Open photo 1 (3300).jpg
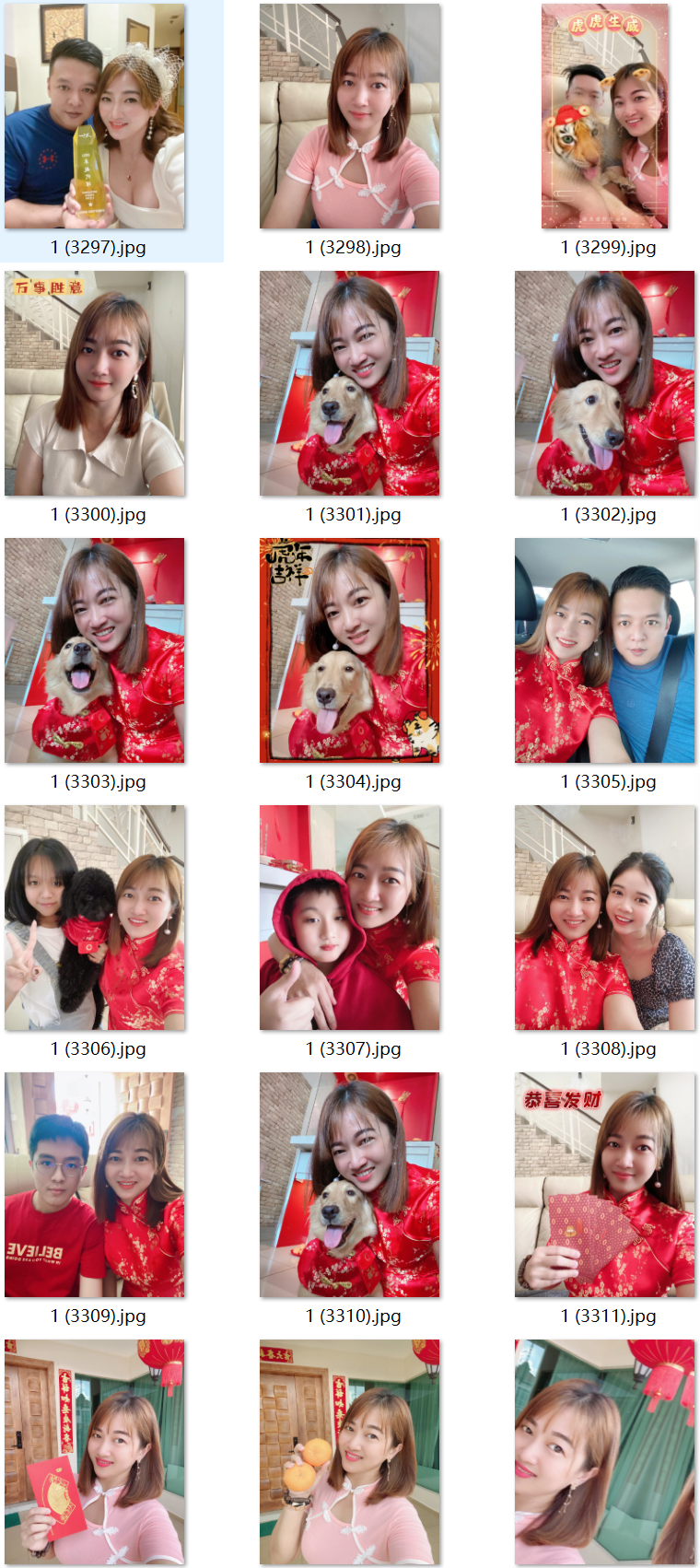This screenshot has width=700, height=1568. point(95,383)
